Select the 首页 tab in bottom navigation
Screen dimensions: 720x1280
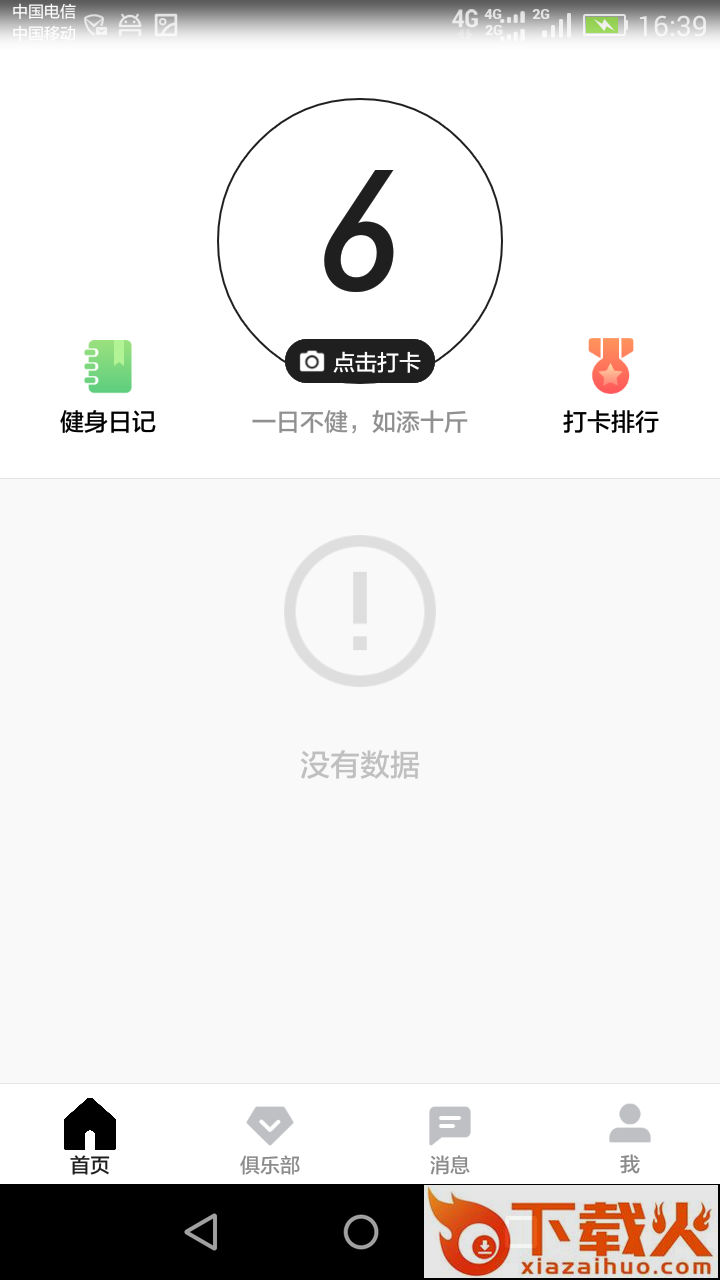pos(89,1137)
